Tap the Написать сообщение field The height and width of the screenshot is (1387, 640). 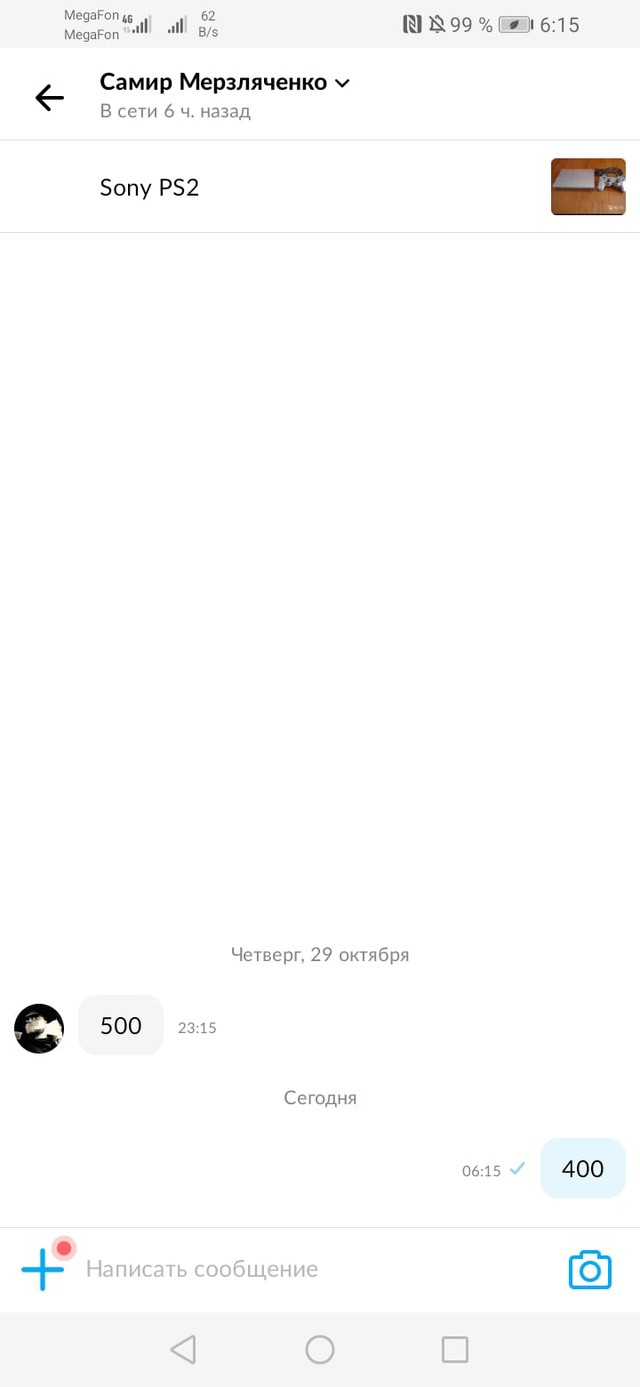pyautogui.click(x=310, y=1269)
